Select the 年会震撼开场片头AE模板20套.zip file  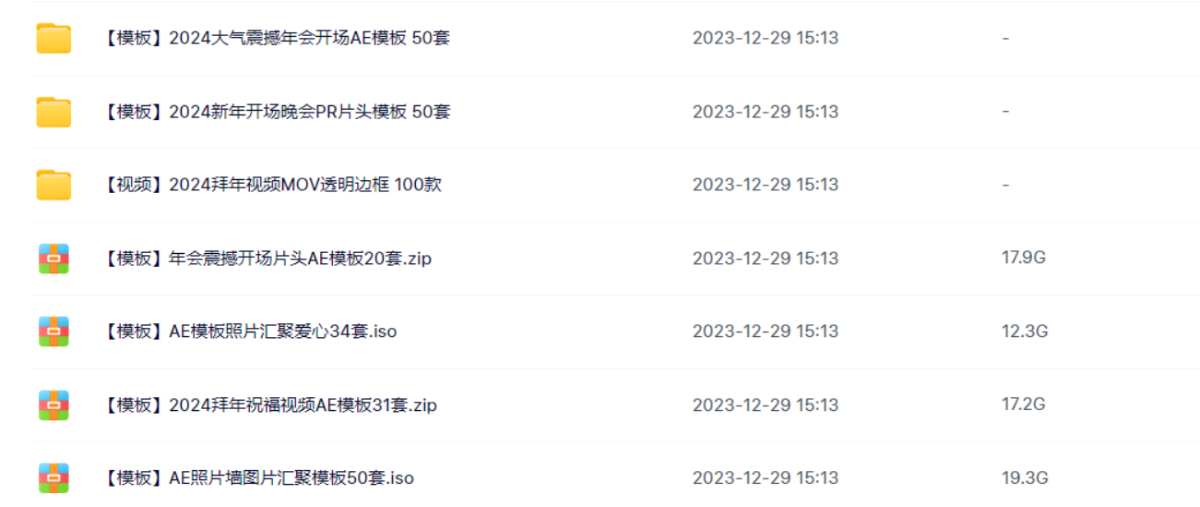[x=267, y=258]
